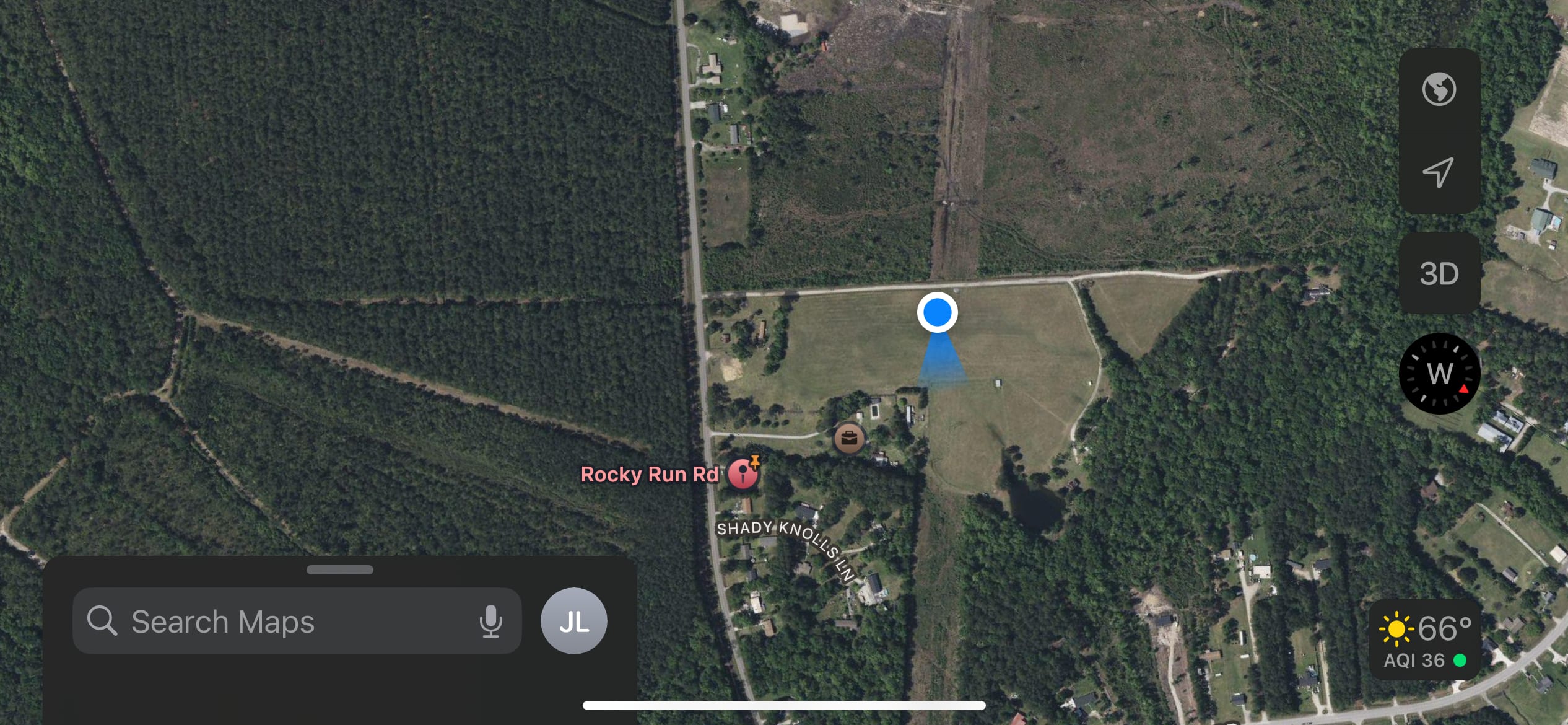
Task: Tap the blue current location dot
Action: pyautogui.click(x=937, y=312)
